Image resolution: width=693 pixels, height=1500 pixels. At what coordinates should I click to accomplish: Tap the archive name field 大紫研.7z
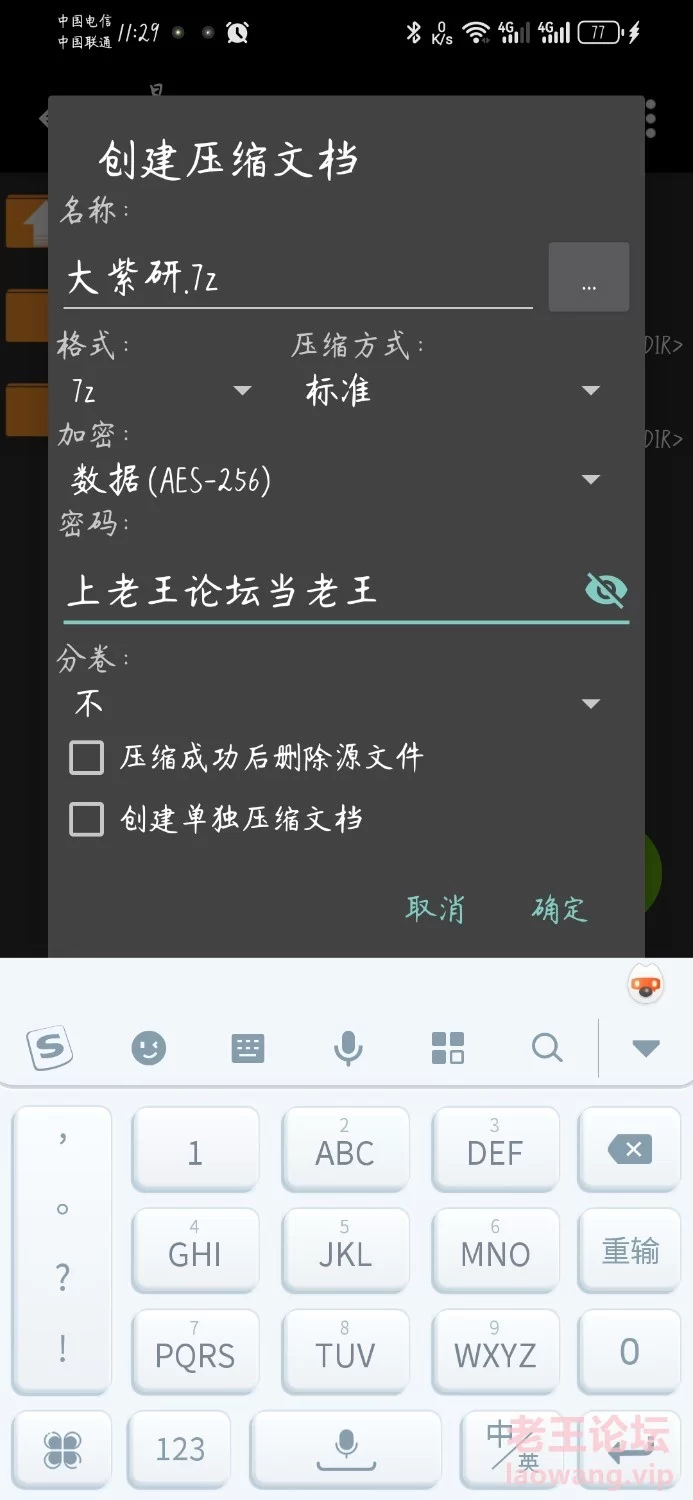297,278
